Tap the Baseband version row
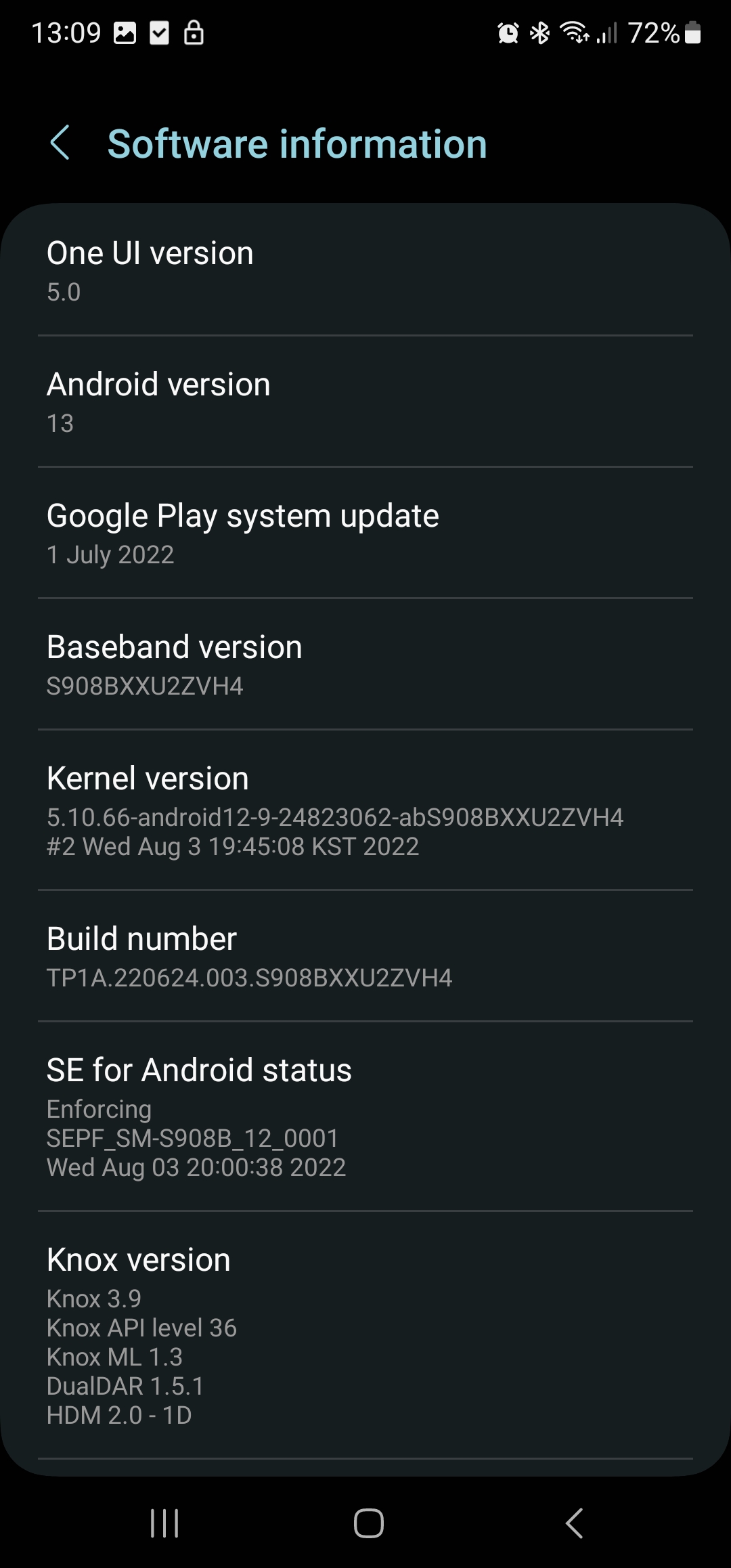Image resolution: width=731 pixels, height=1568 pixels. [365, 664]
